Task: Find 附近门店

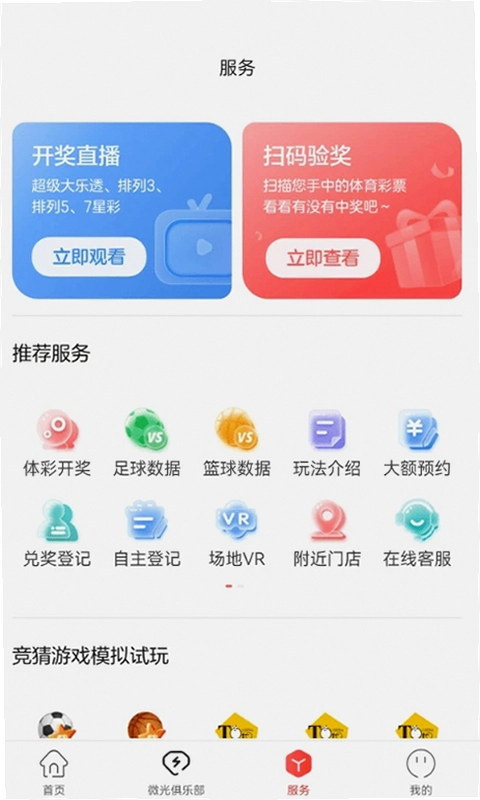Action: tap(327, 534)
